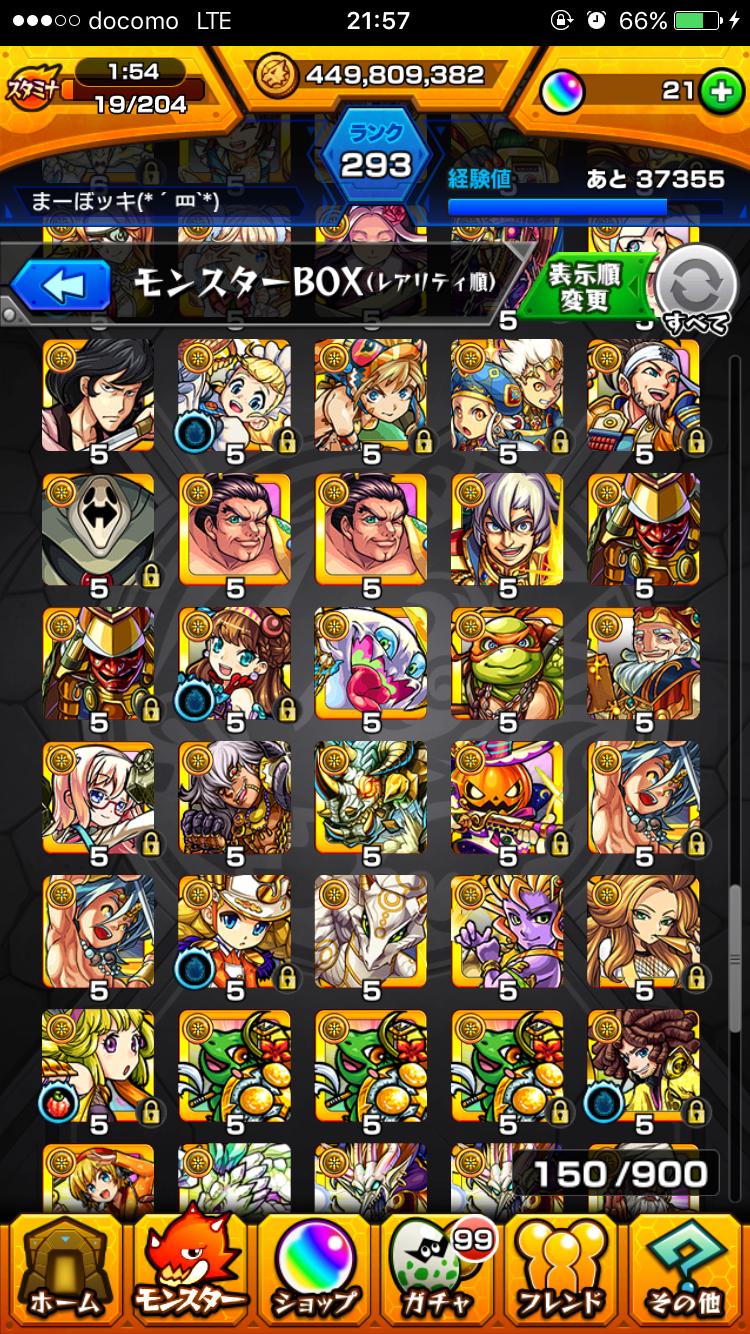Viewport: 750px width, 1334px height.
Task: Switch to the フレンド tab
Action: coord(562,1270)
